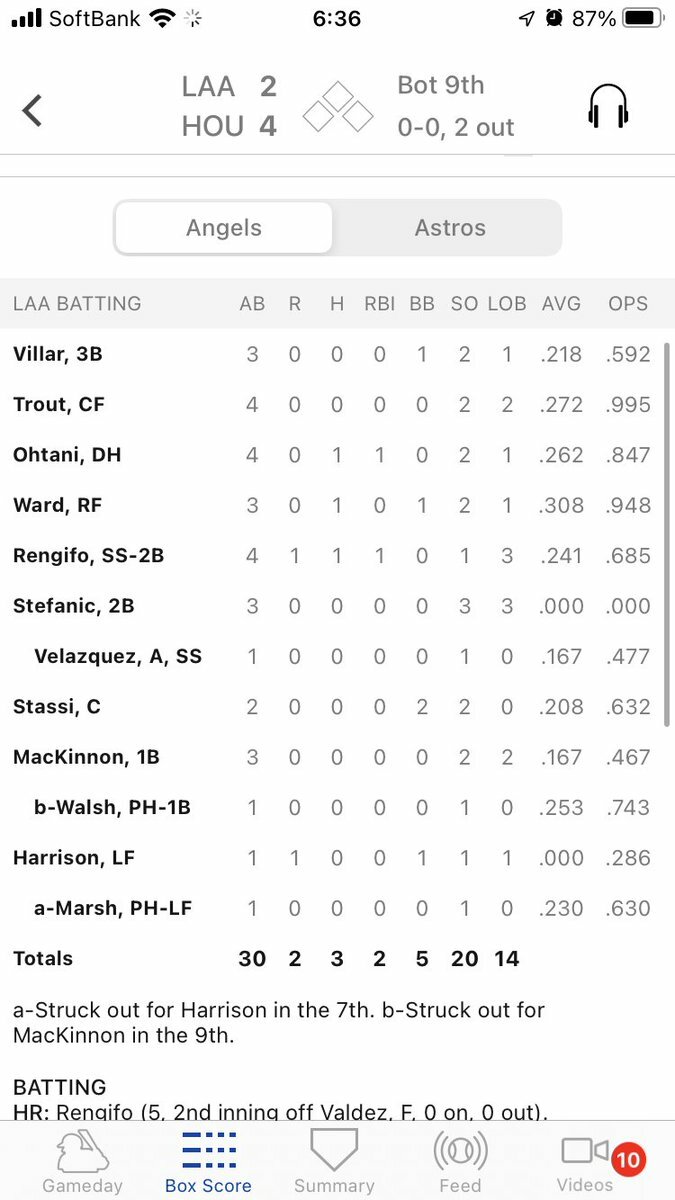Open audio broadcast with headphones icon
The height and width of the screenshot is (1200, 675).
coord(608,106)
